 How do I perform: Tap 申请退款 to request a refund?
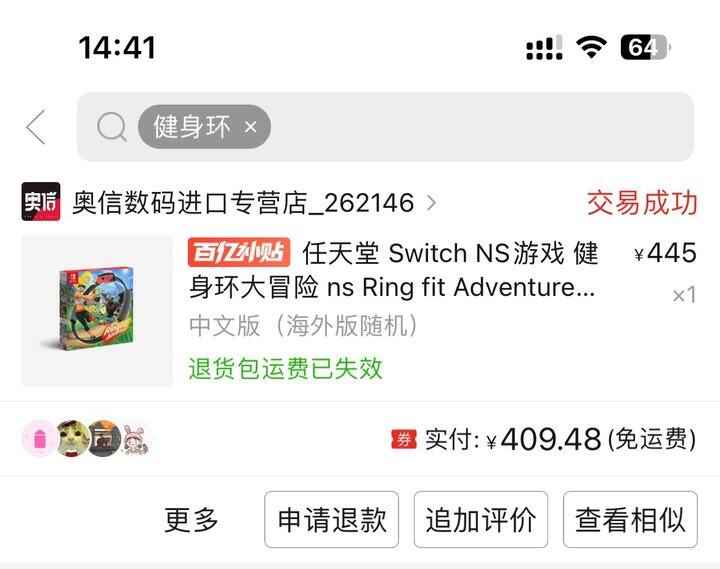click(x=332, y=520)
